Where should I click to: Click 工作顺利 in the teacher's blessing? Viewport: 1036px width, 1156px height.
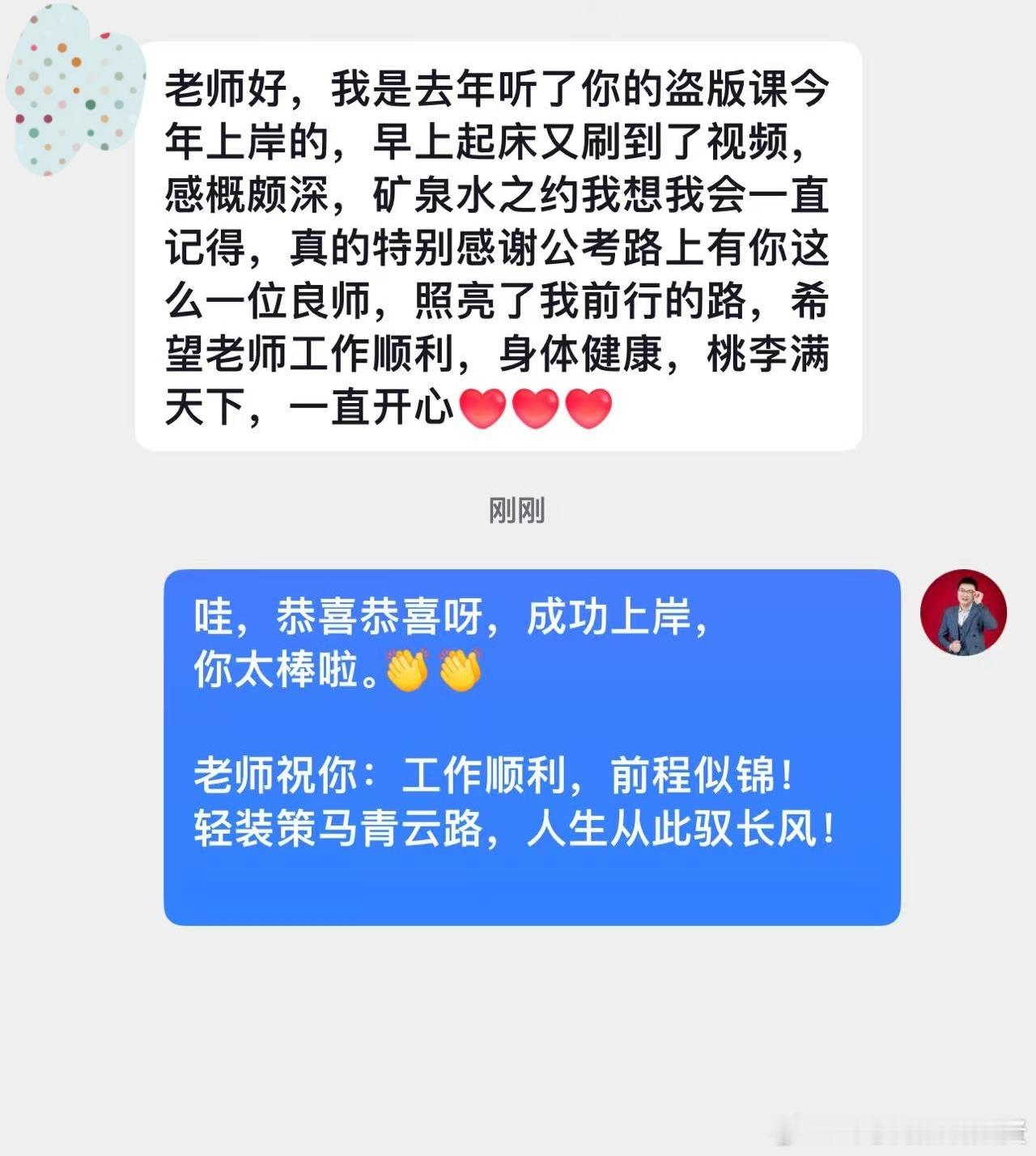486,777
